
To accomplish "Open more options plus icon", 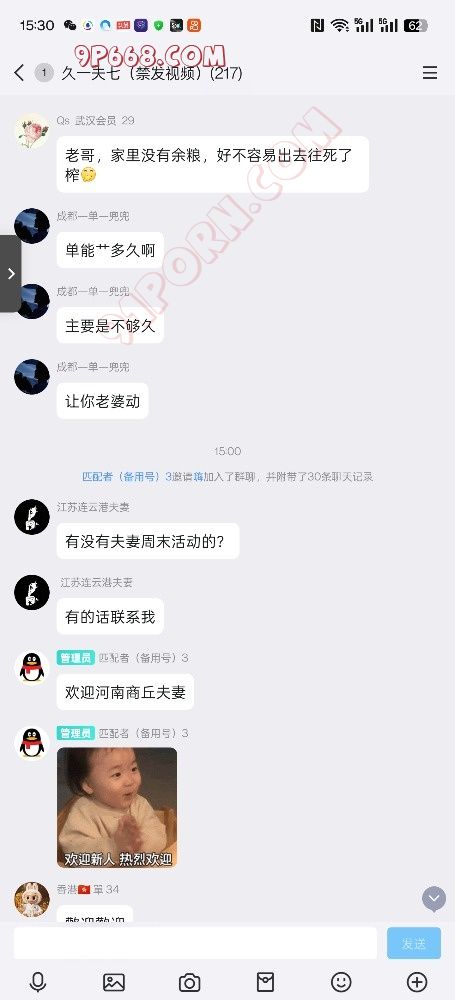I will [x=417, y=982].
